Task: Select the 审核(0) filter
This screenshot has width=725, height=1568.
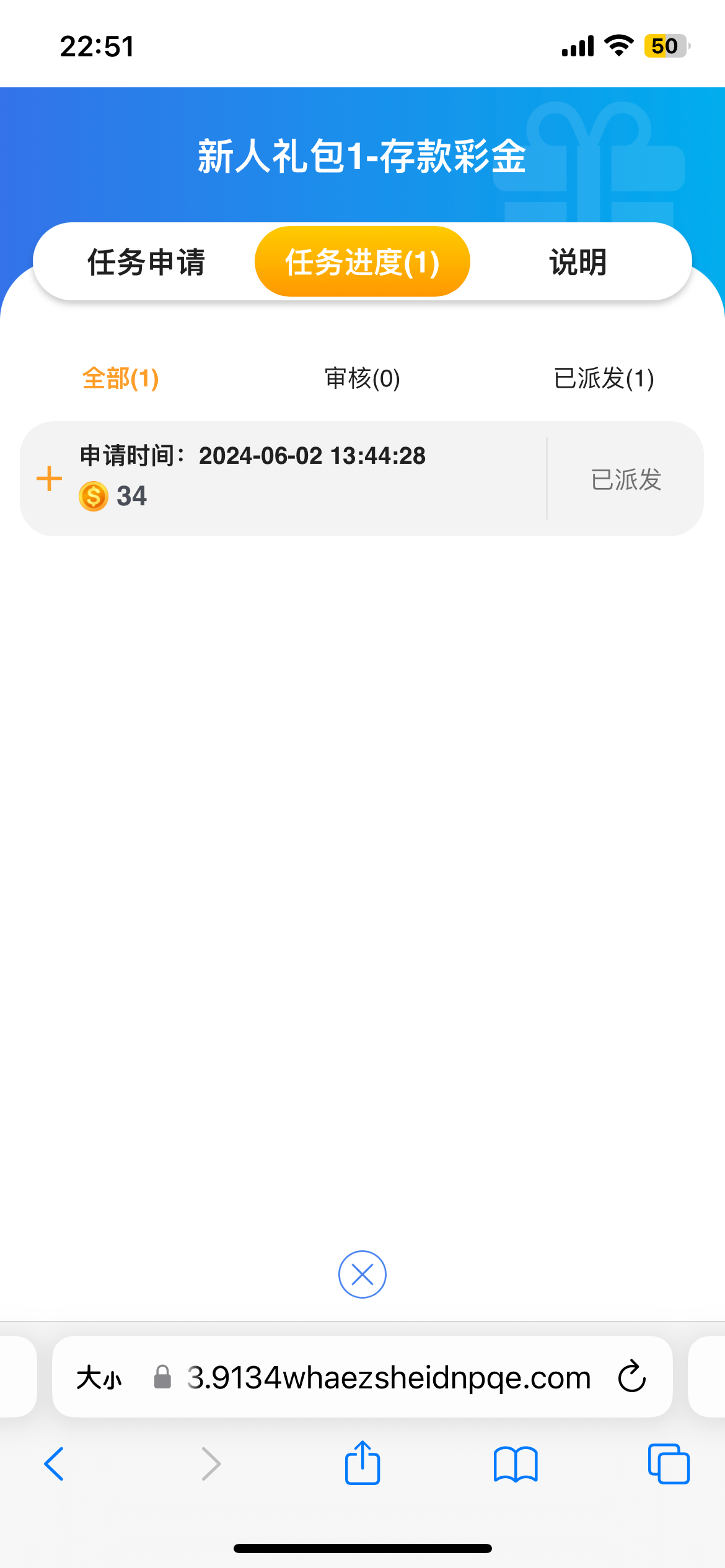Action: [362, 379]
